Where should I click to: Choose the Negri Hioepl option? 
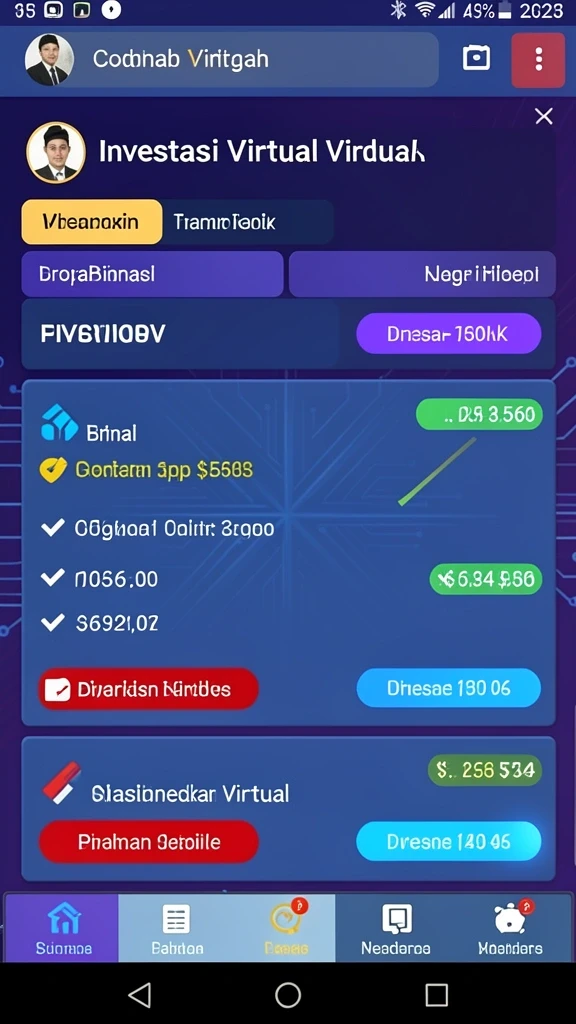(422, 274)
